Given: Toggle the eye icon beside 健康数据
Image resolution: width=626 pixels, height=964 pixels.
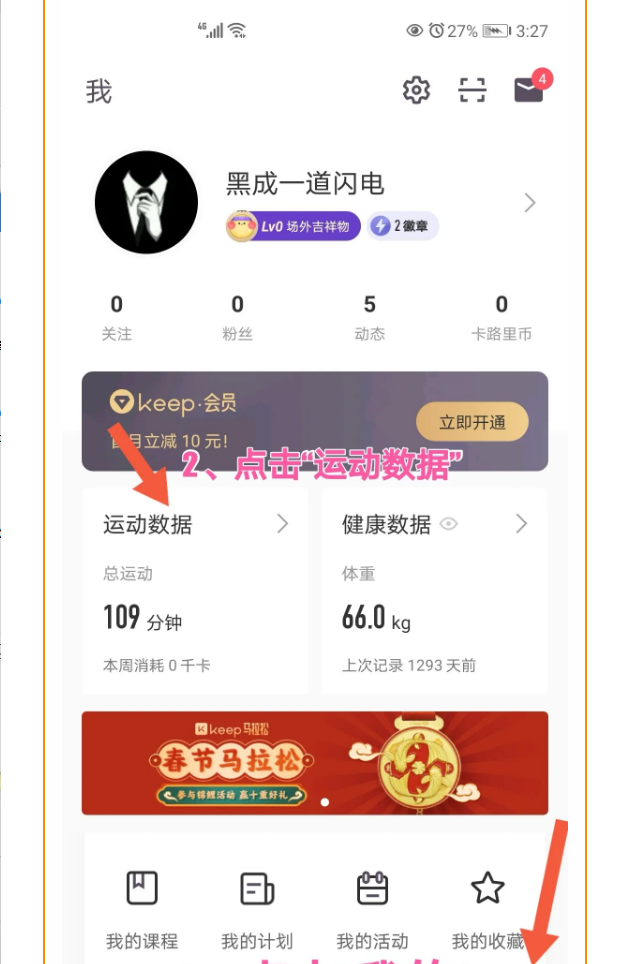Looking at the screenshot, I should point(449,524).
